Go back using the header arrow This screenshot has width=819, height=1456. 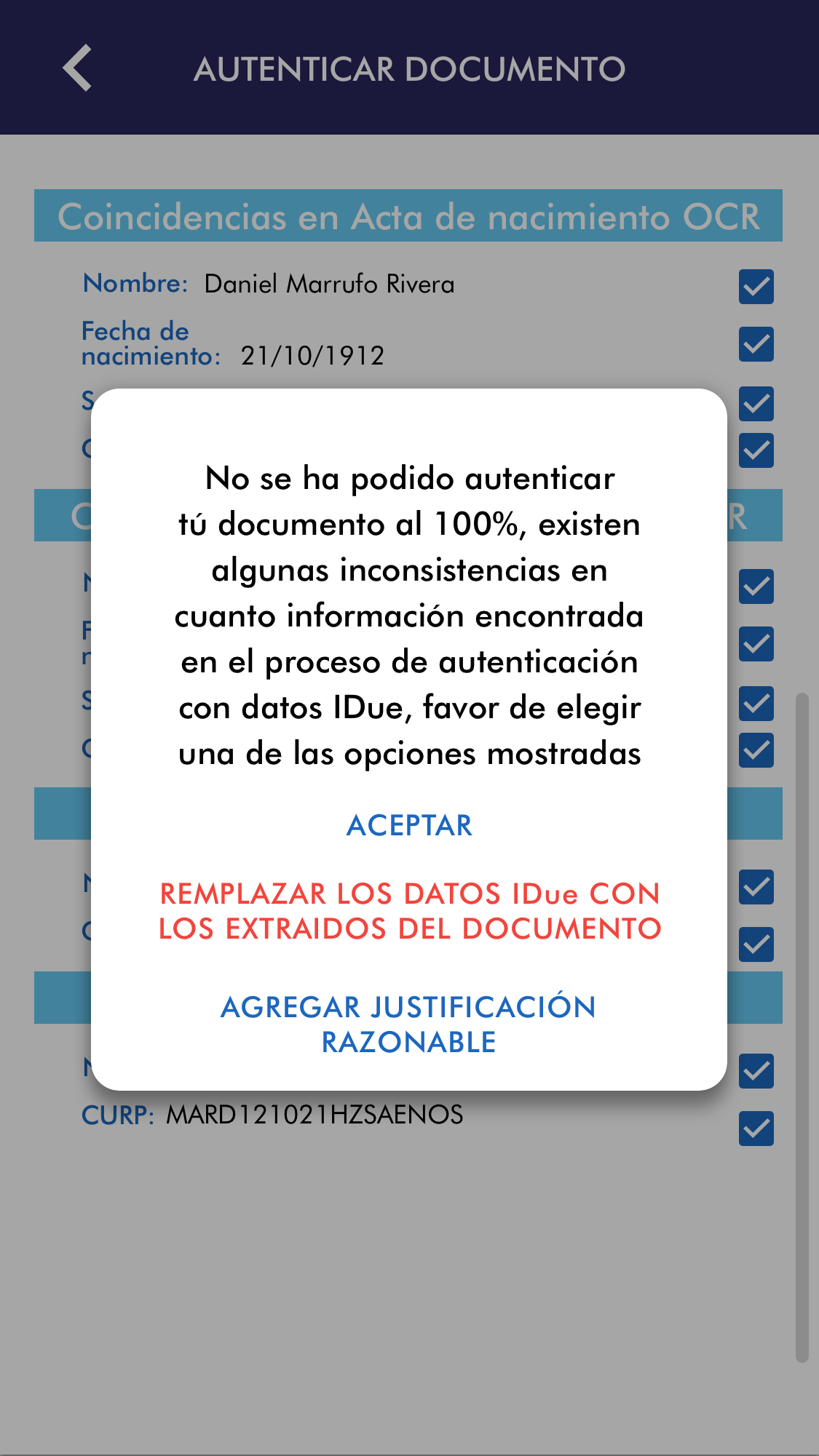(x=77, y=68)
